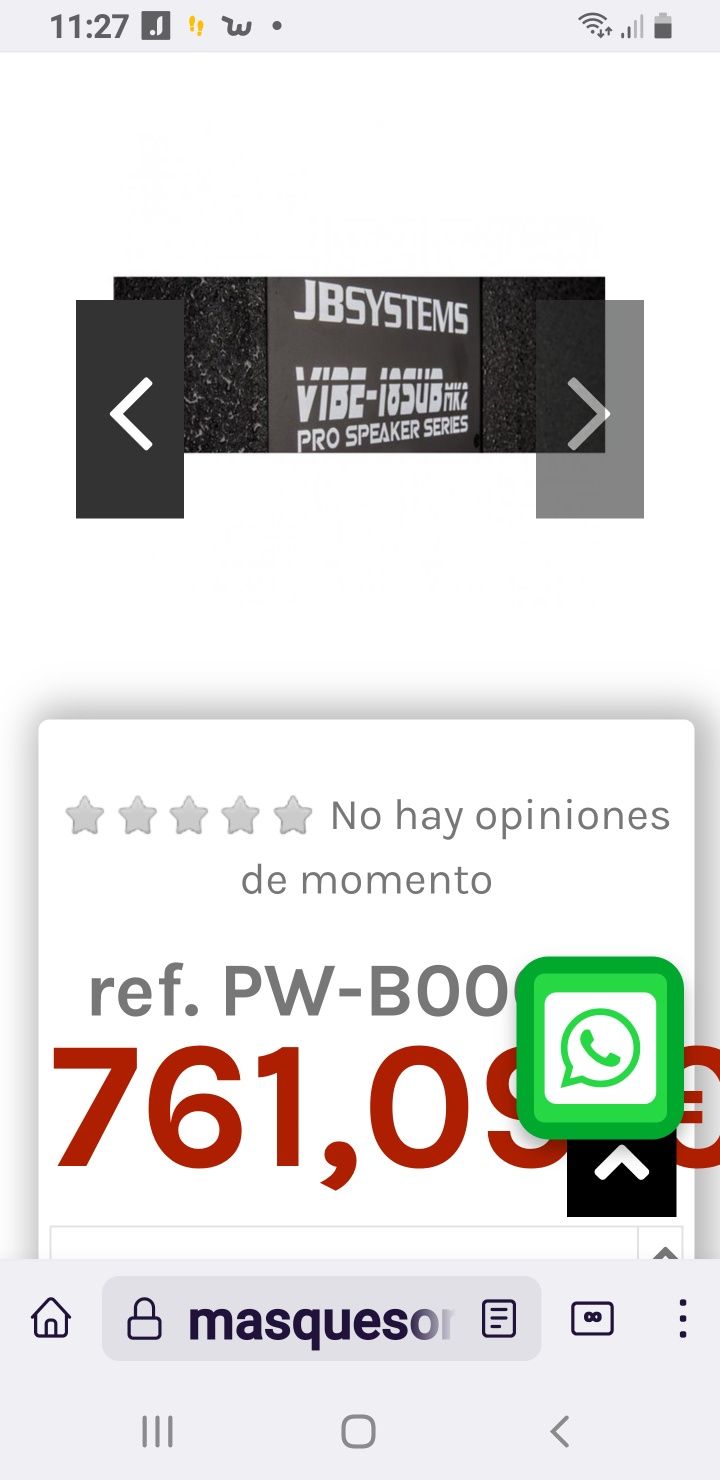
Task: Open the private tabs mask icon
Action: pyautogui.click(x=592, y=1319)
